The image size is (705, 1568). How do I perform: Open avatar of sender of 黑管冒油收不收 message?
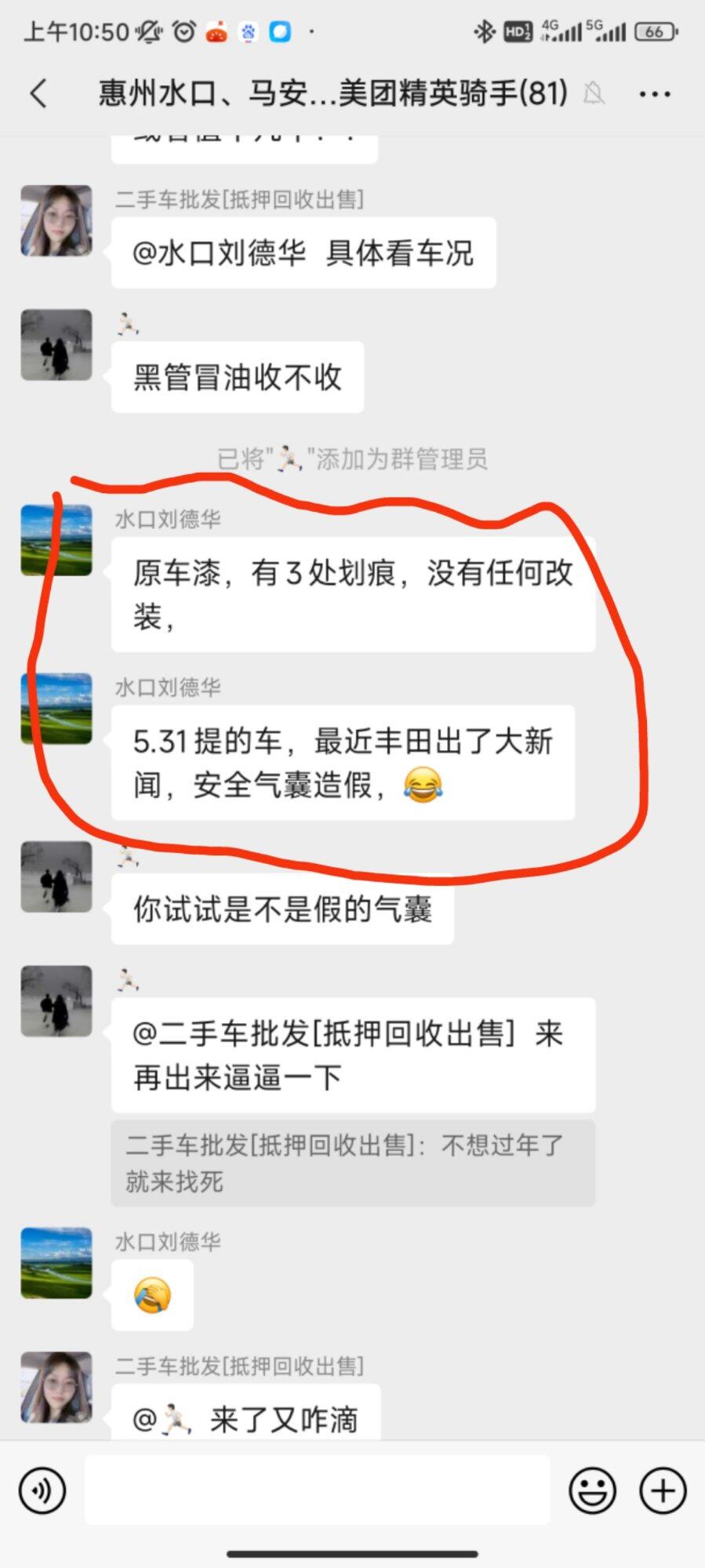56,345
